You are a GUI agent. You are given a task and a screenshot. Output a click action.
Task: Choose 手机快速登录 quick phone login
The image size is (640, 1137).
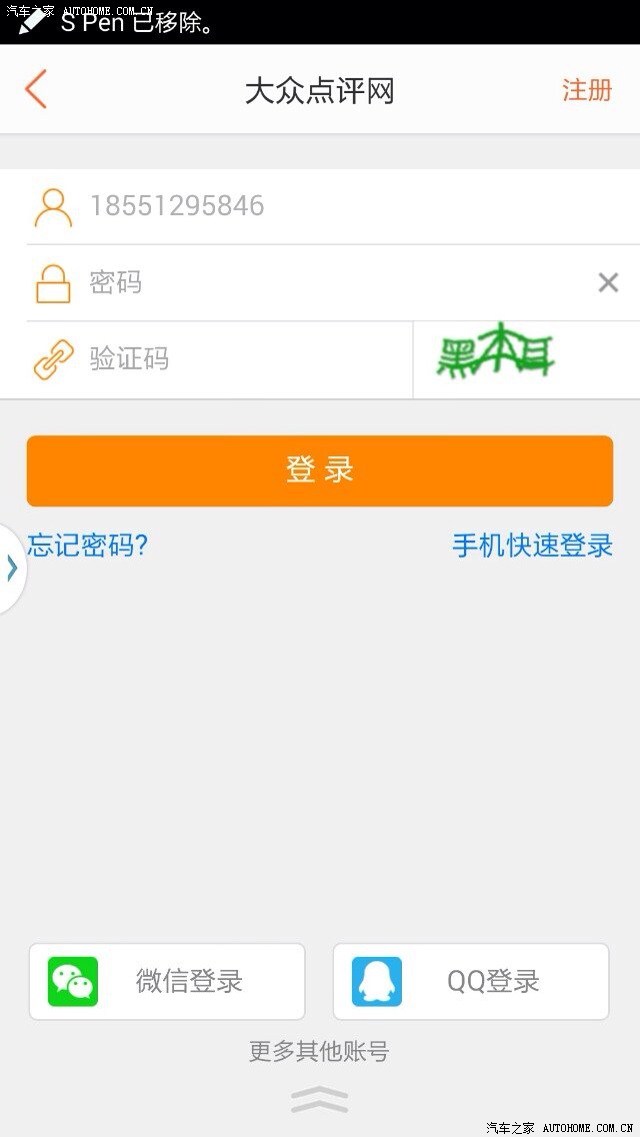(x=533, y=545)
